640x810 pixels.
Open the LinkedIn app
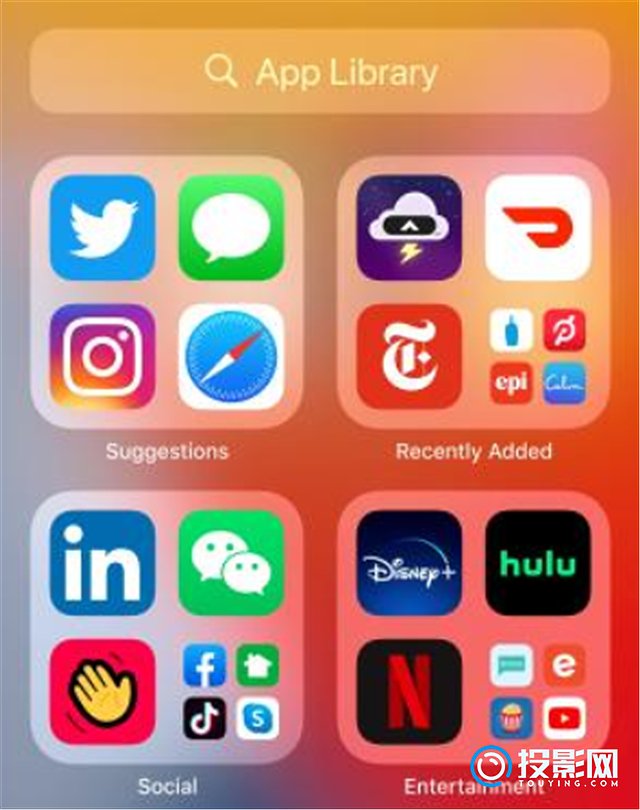[x=102, y=563]
